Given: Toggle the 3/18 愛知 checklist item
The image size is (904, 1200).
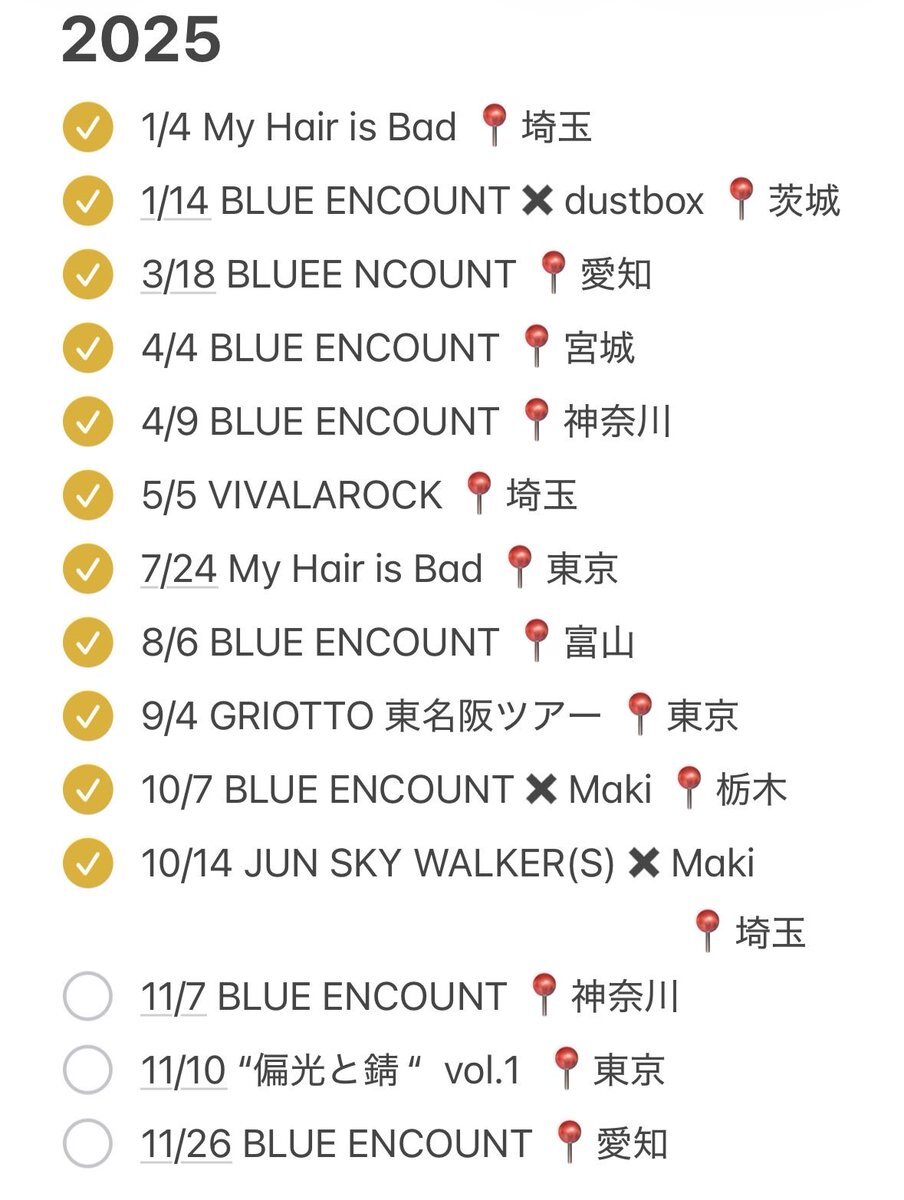Looking at the screenshot, I should 87,275.
